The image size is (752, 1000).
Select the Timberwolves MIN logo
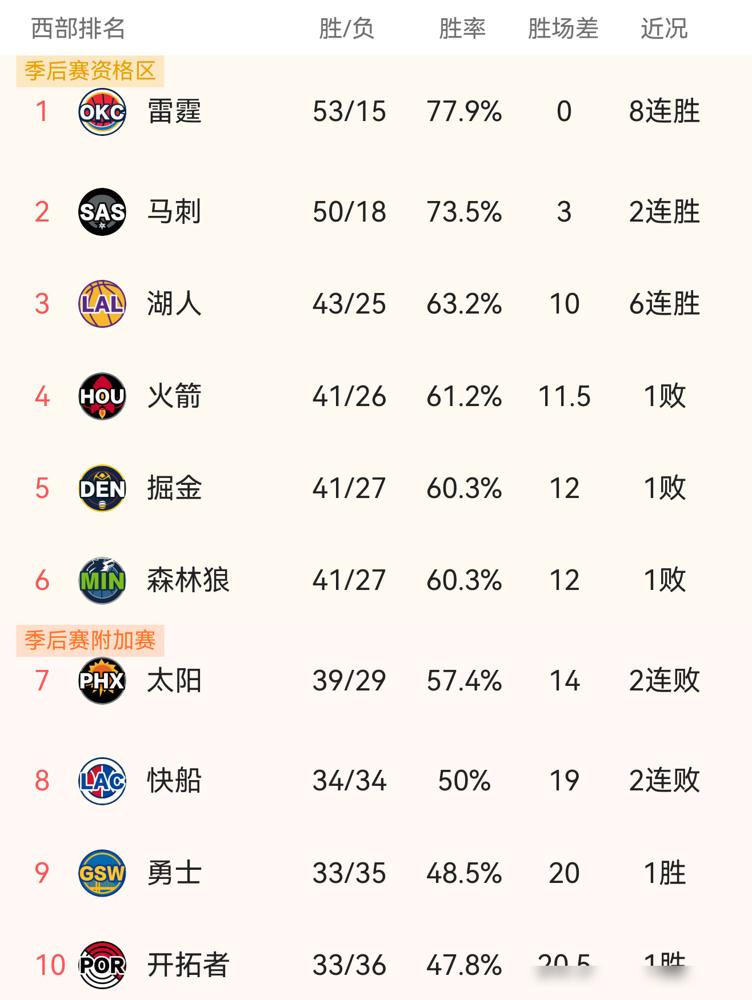101,580
